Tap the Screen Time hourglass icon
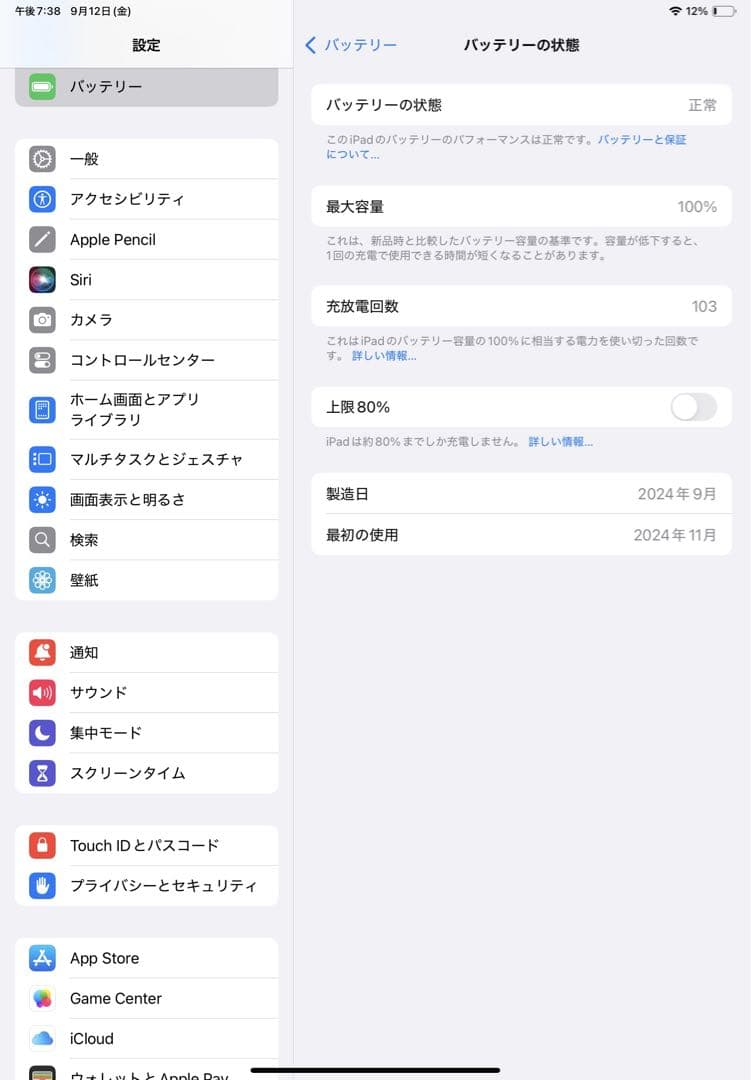 point(42,773)
